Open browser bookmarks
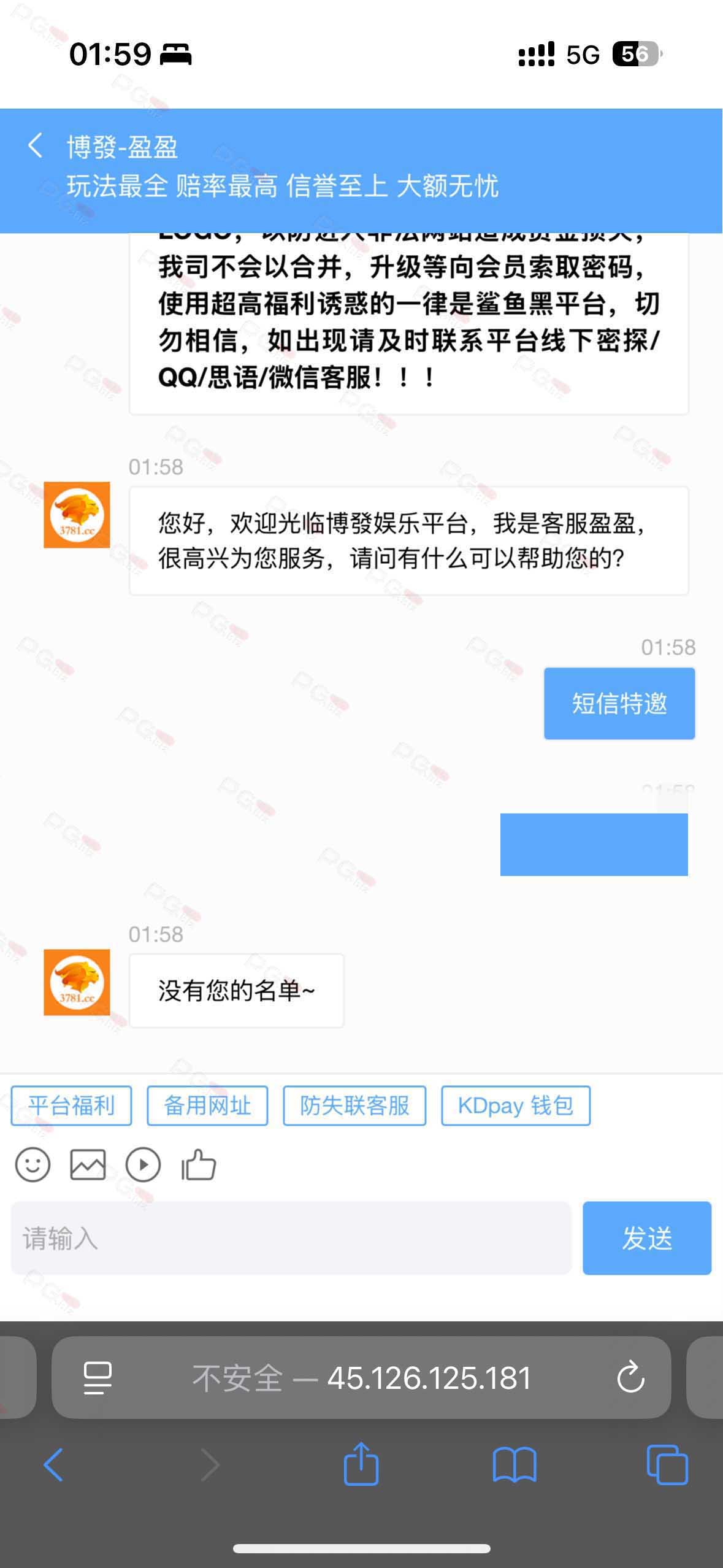 (x=514, y=1465)
